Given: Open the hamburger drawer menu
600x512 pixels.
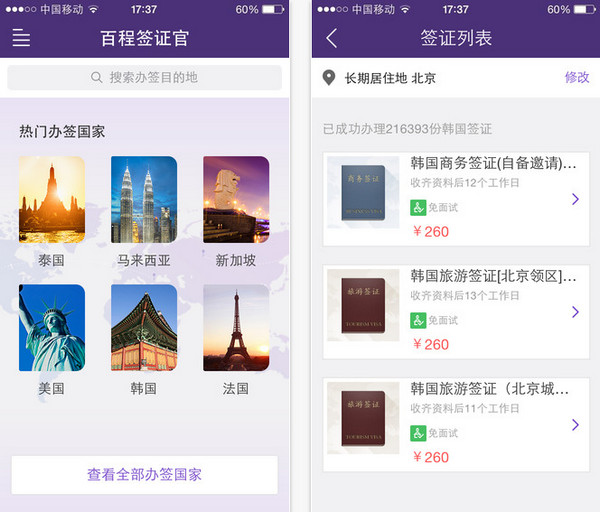Looking at the screenshot, I should [x=21, y=39].
